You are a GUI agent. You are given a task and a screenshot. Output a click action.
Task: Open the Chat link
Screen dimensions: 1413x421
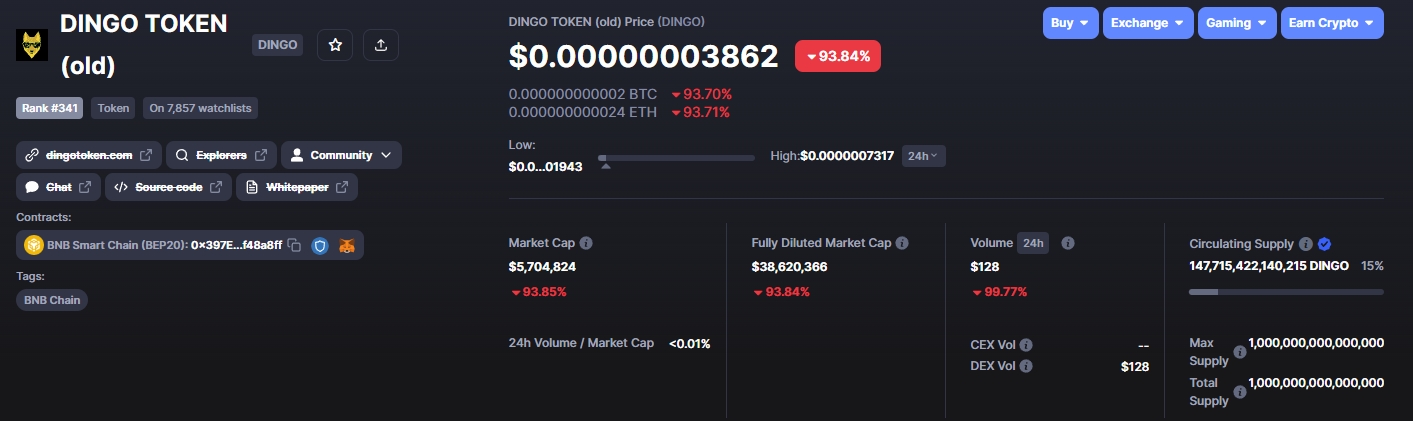tap(58, 187)
